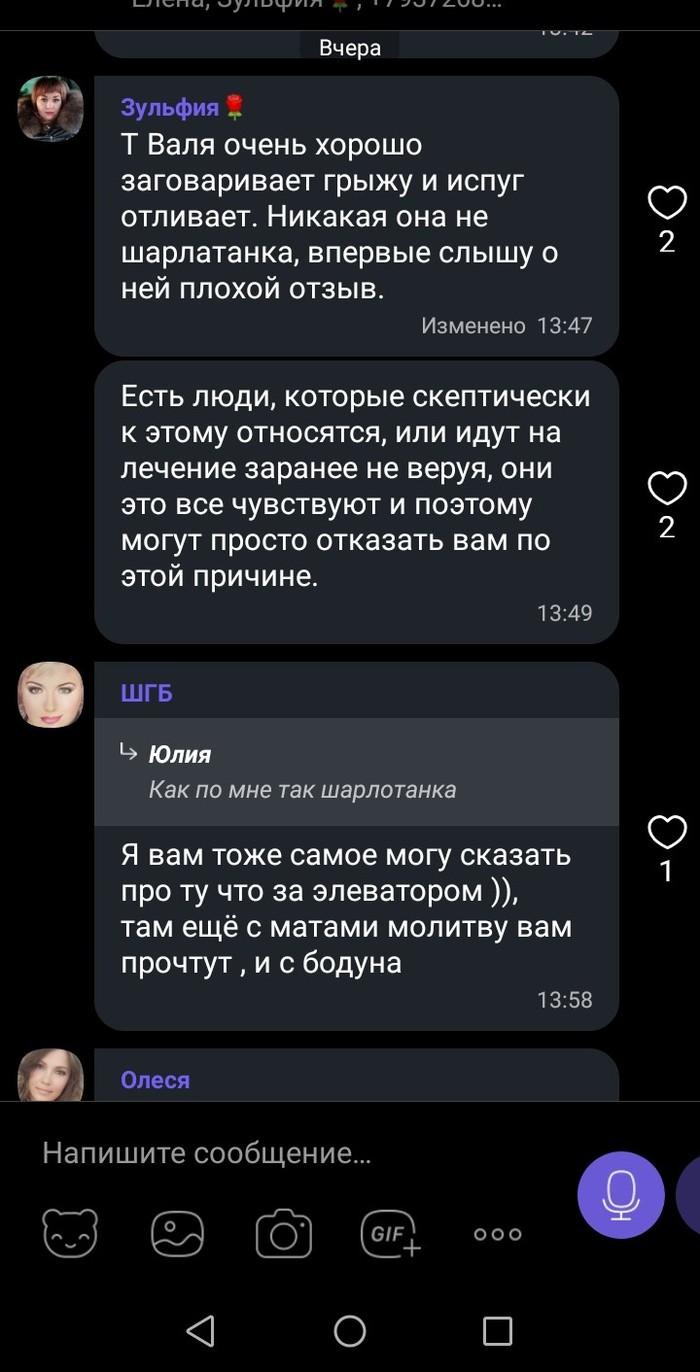Like ШГБ's reply message
700x1372 pixels.
[667, 832]
